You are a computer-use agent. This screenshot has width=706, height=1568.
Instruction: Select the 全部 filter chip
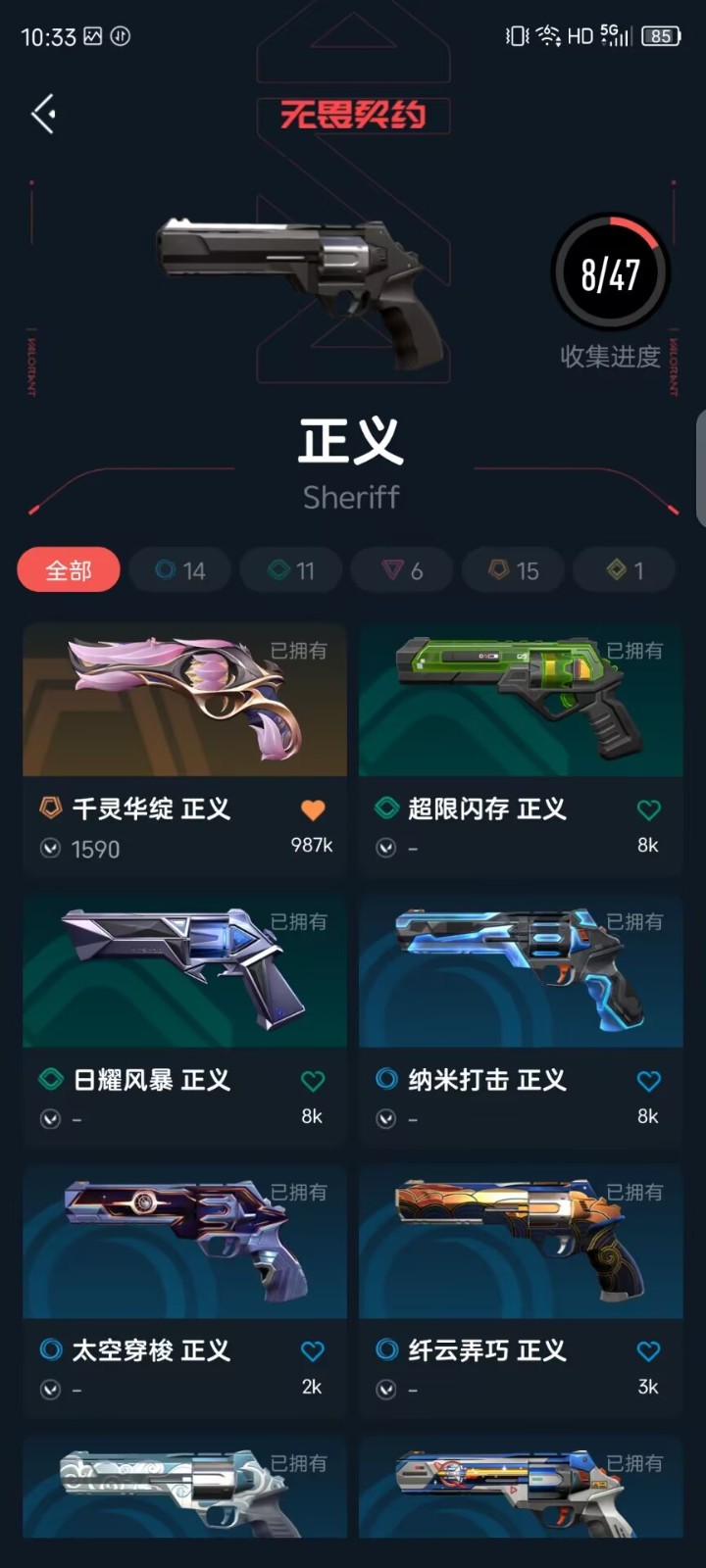(69, 570)
